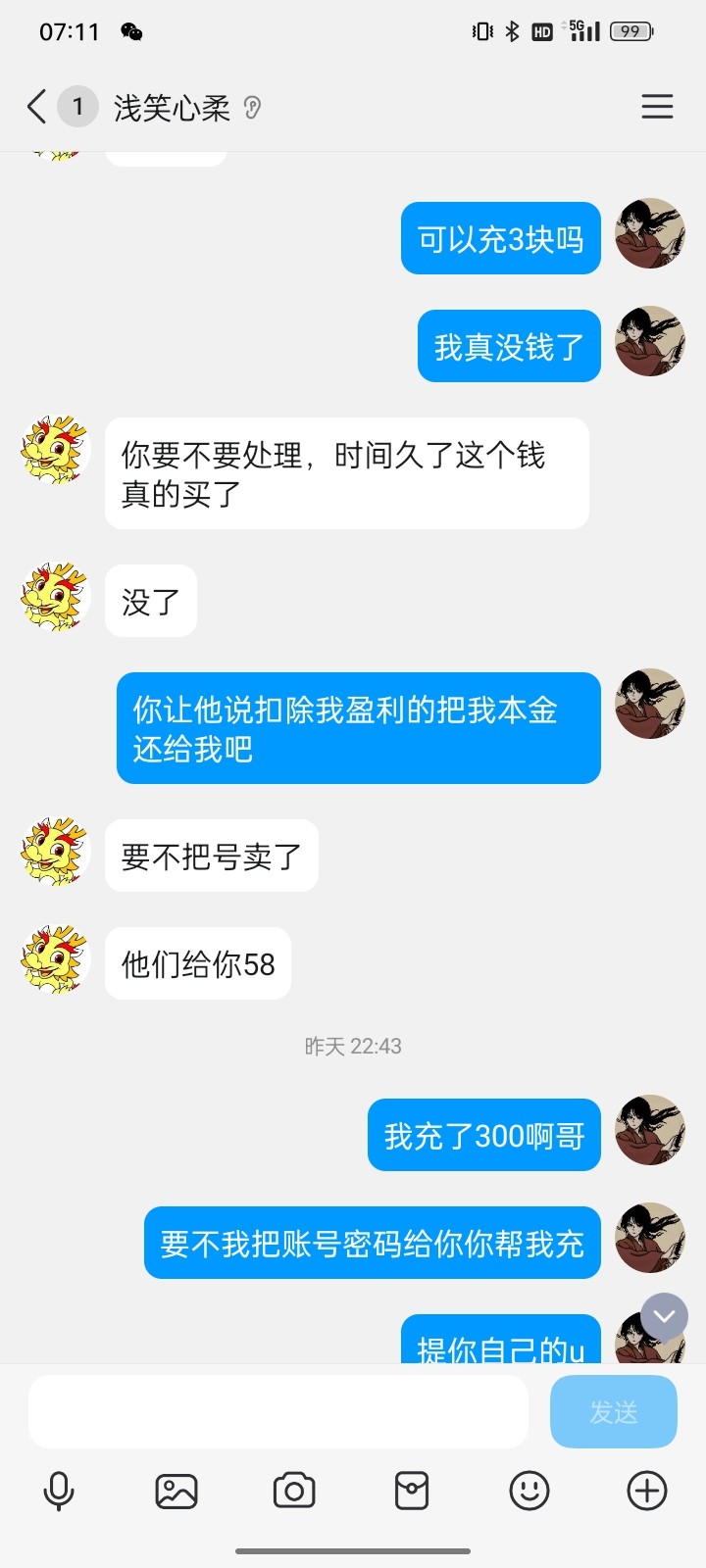View dragon avatar beside 他们给你58
Image resolution: width=706 pixels, height=1568 pixels.
click(x=55, y=959)
